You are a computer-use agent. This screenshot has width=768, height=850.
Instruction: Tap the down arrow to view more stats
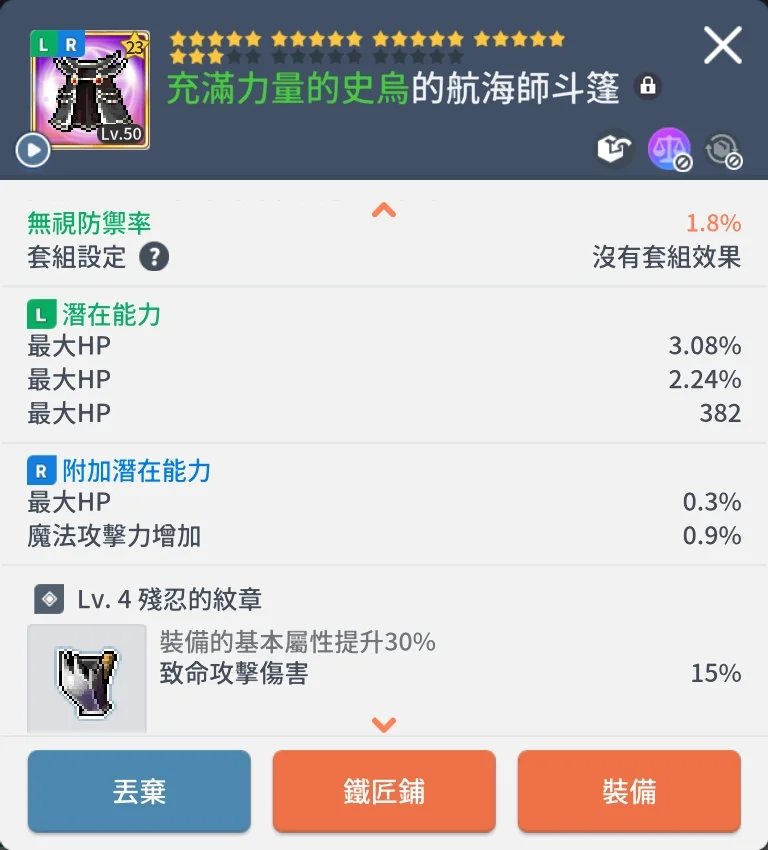pos(384,724)
